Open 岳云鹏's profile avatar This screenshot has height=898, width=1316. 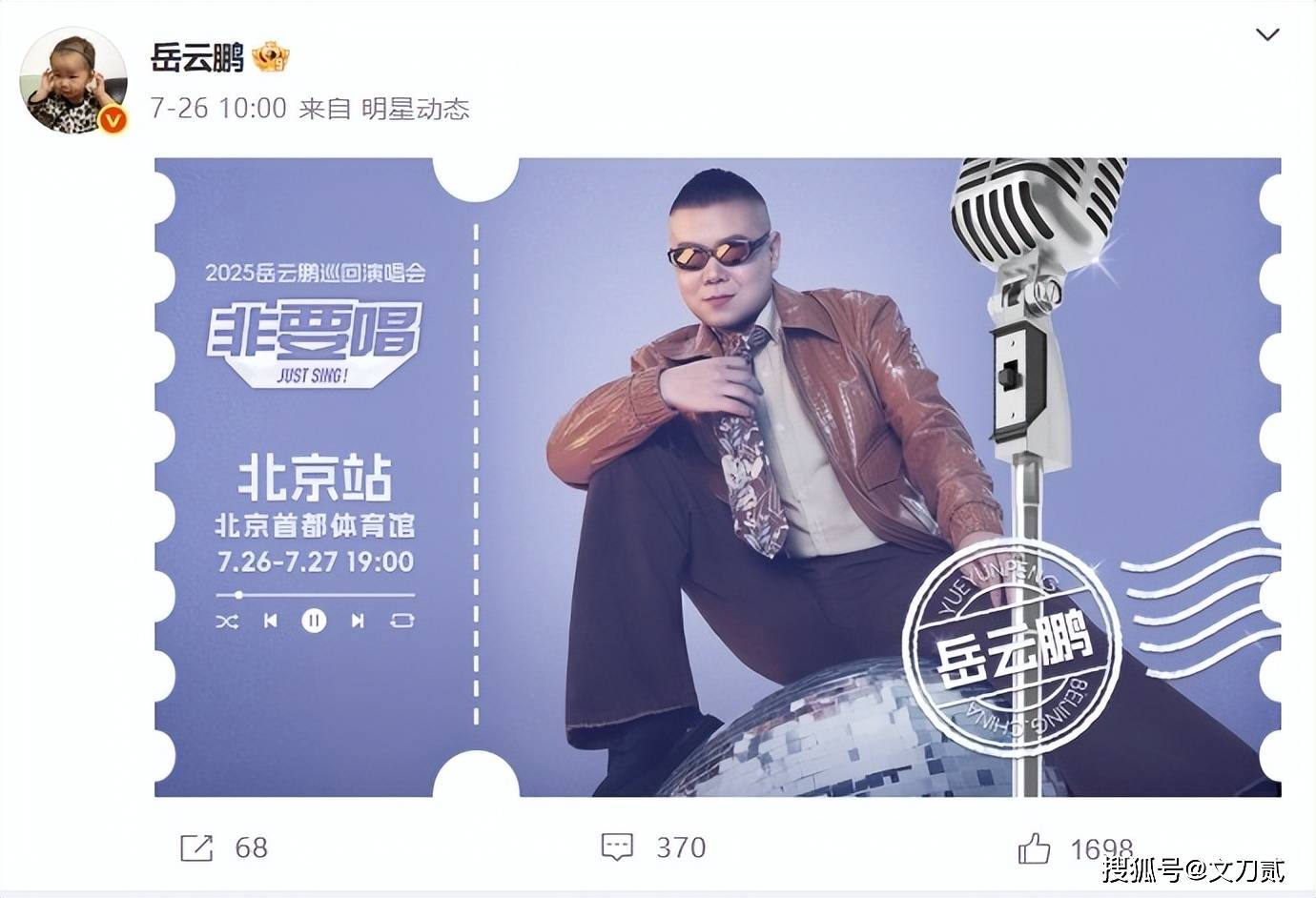click(73, 80)
